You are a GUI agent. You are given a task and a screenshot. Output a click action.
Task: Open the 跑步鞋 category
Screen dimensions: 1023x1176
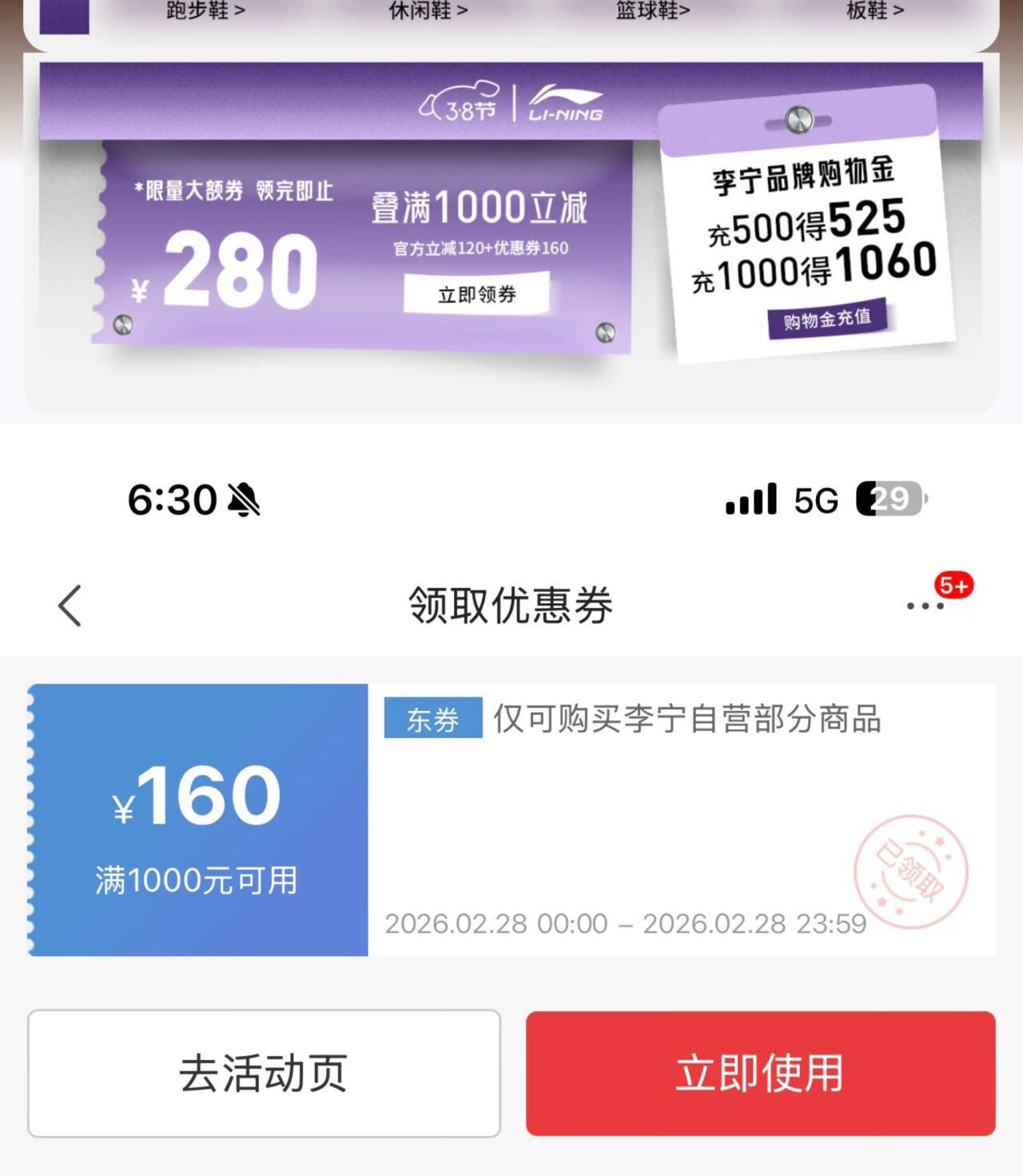(x=205, y=11)
